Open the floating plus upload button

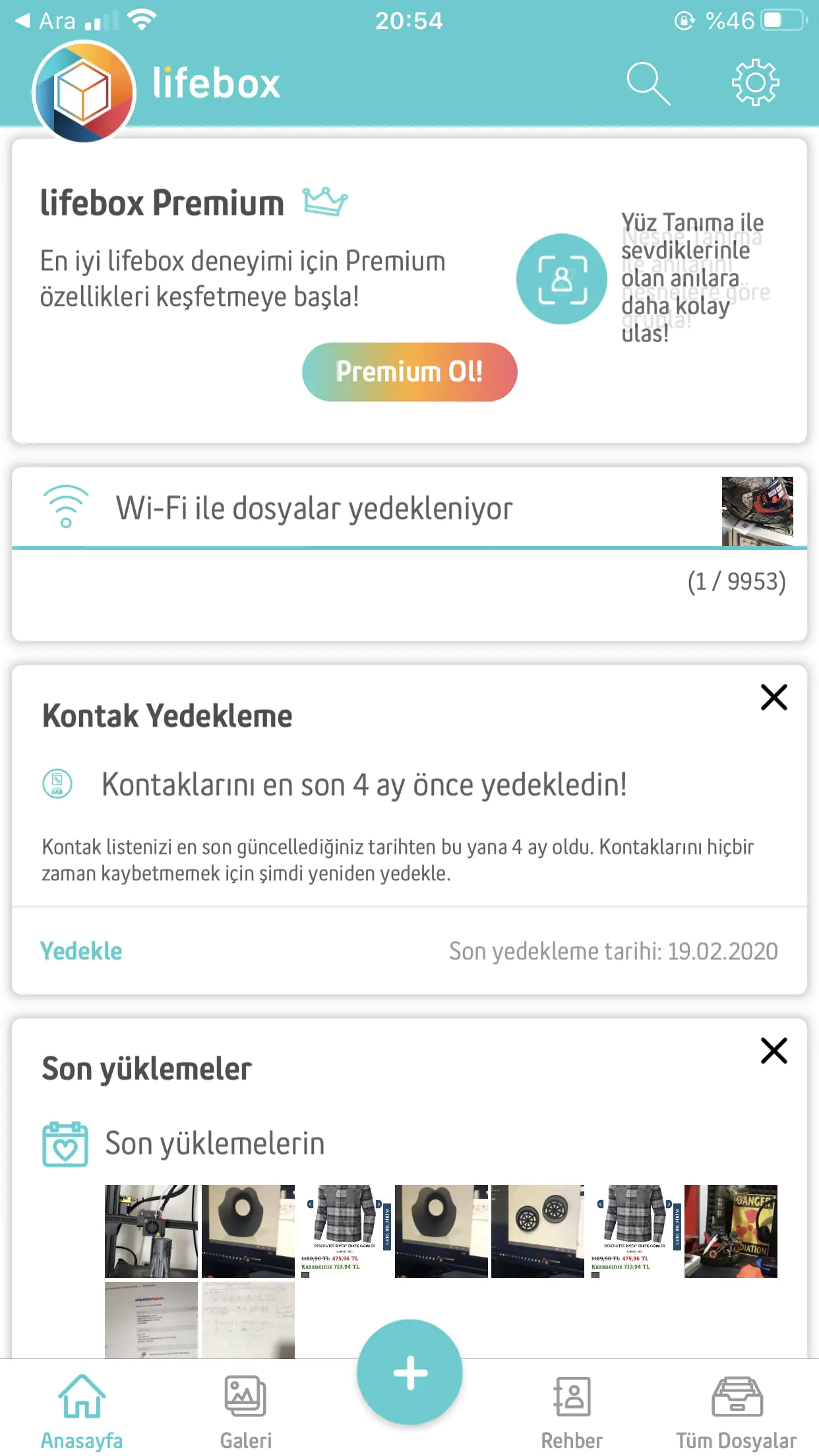coord(409,1372)
